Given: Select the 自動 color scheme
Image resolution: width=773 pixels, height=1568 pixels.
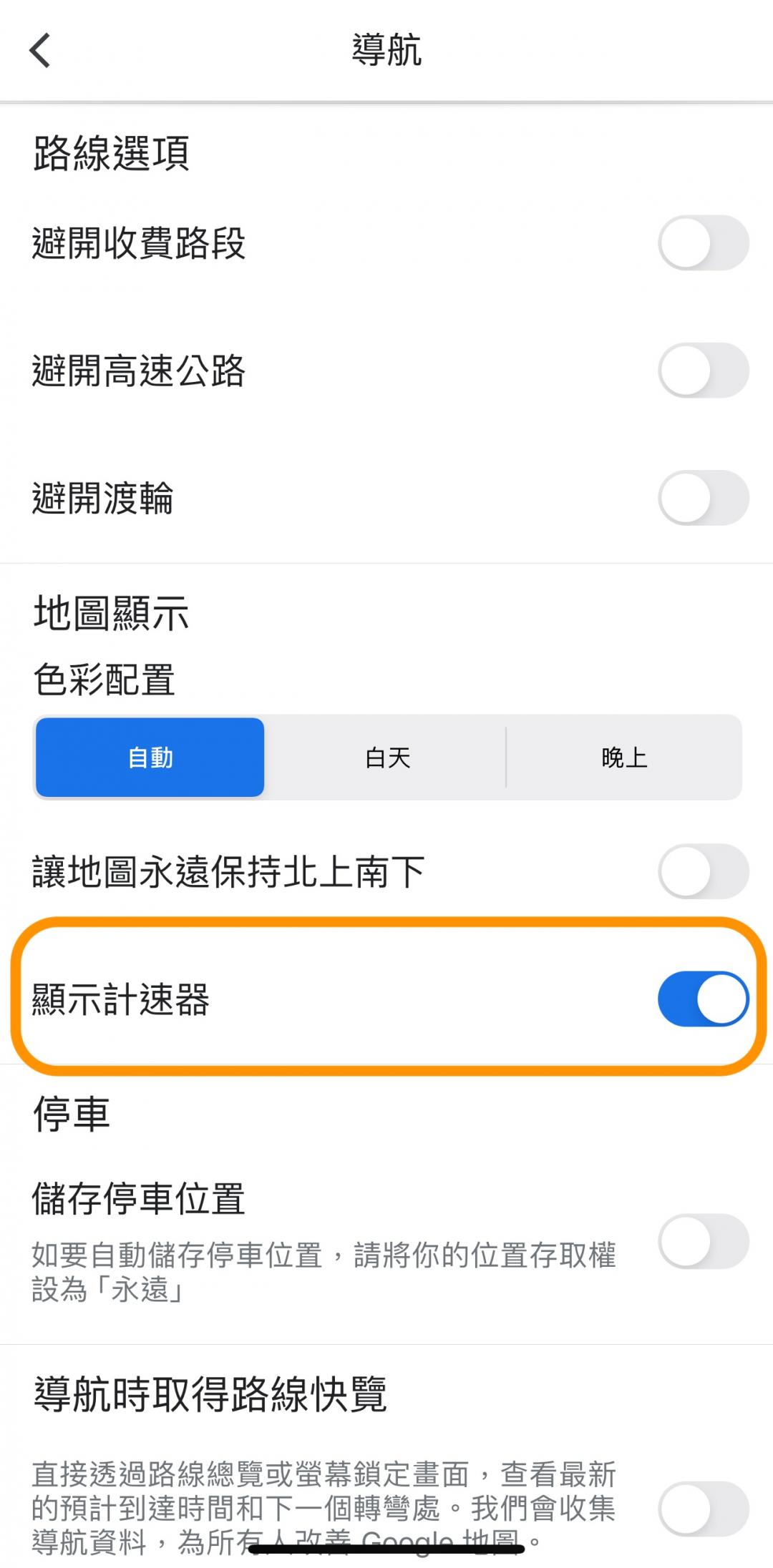Looking at the screenshot, I should pos(150,757).
